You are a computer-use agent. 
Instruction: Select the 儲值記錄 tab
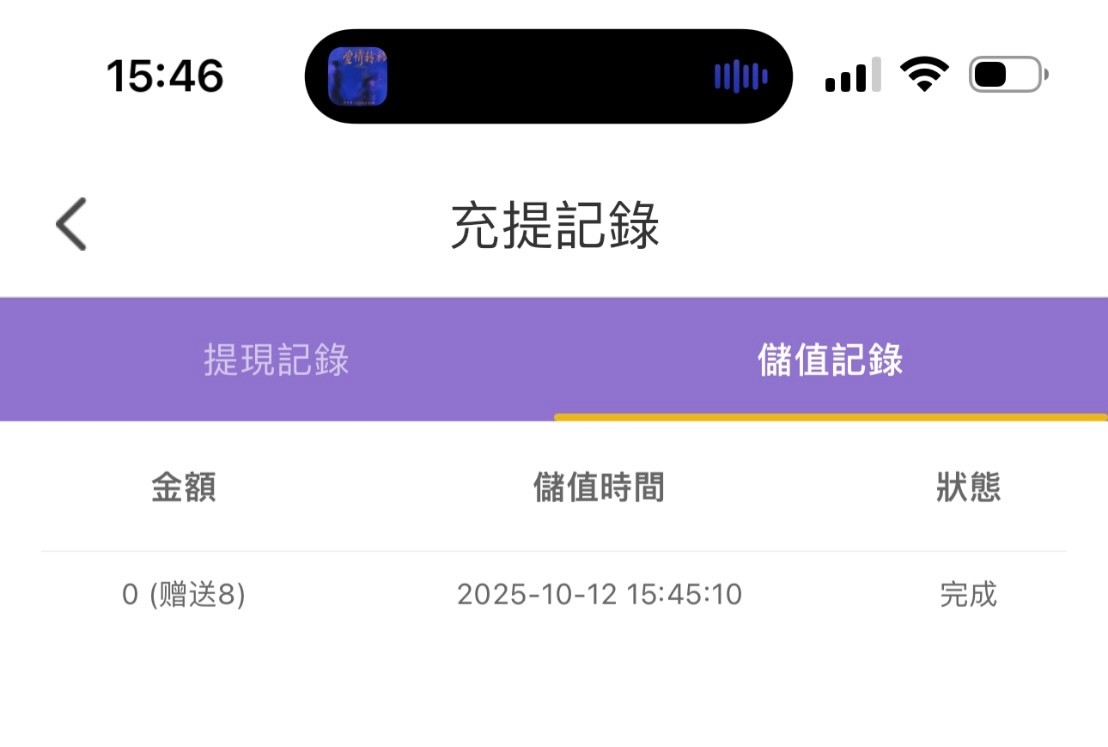click(x=830, y=360)
